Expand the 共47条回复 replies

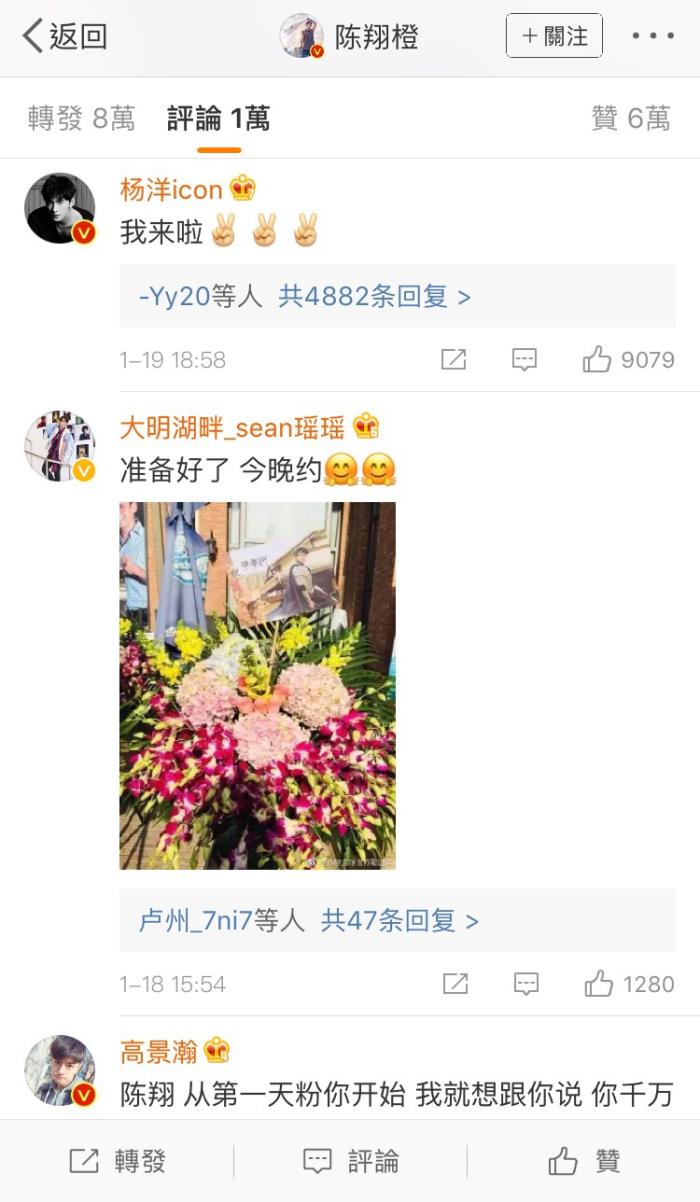click(x=399, y=920)
